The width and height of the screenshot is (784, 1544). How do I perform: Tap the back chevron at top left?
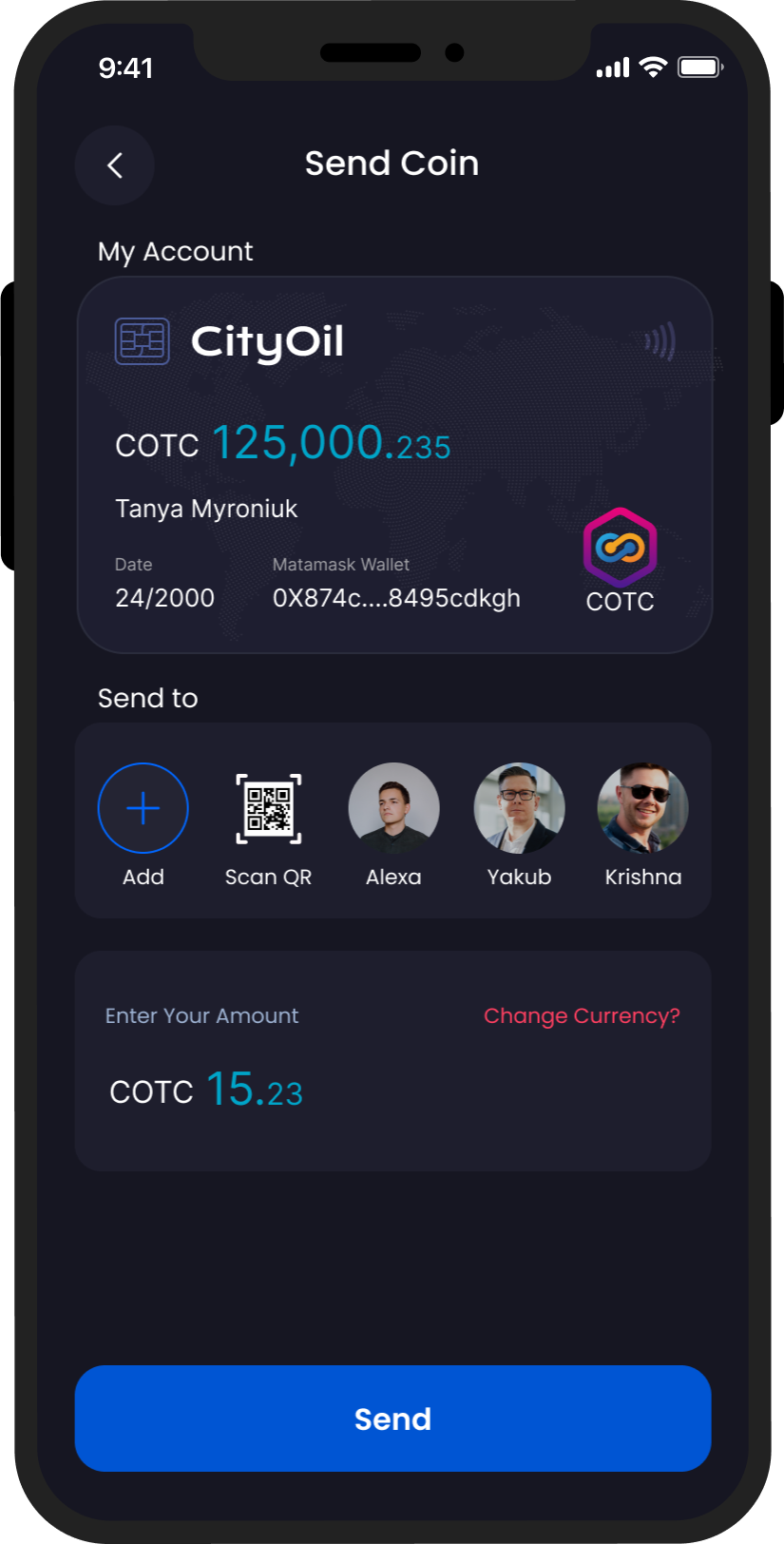click(114, 165)
